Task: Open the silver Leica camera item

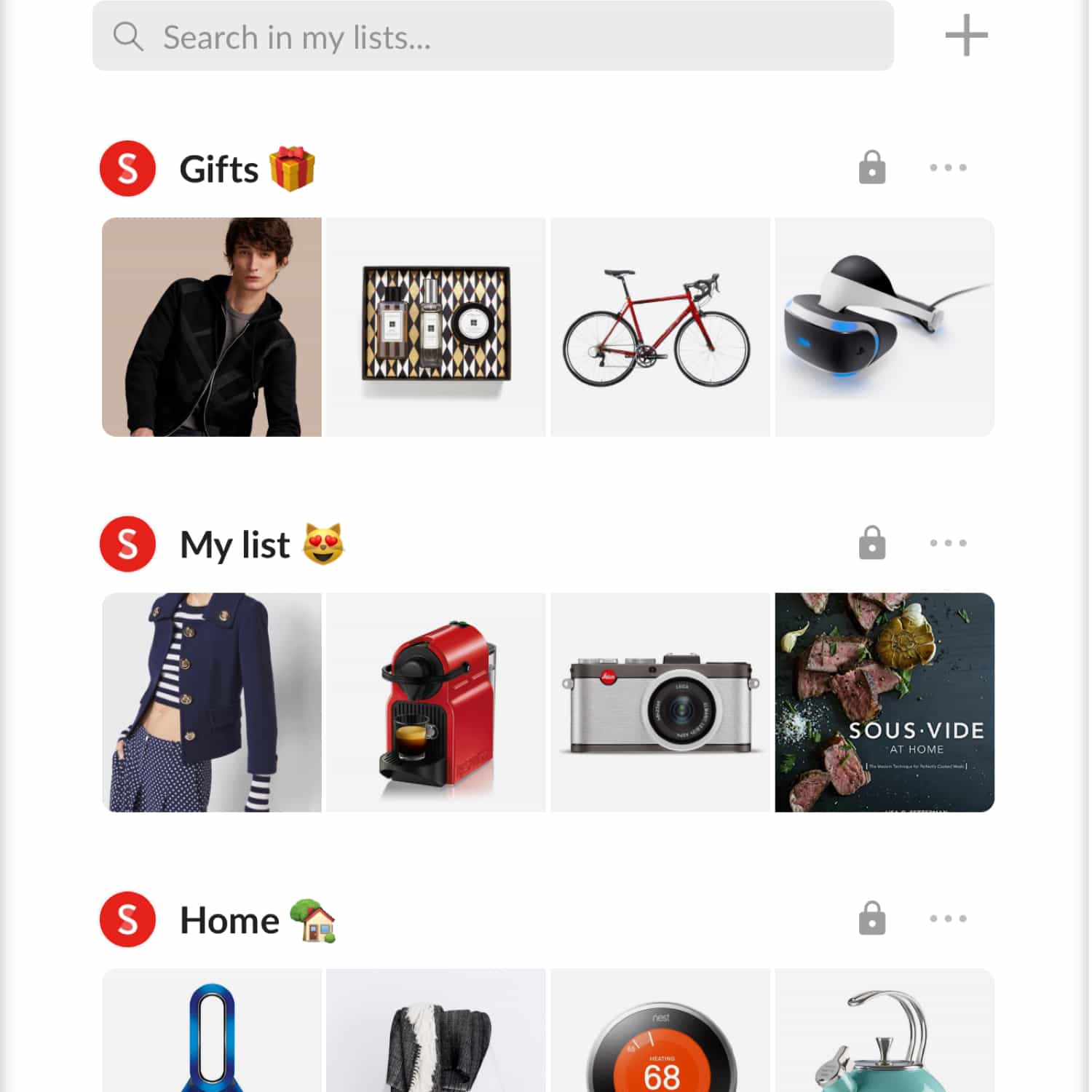Action: coord(660,703)
